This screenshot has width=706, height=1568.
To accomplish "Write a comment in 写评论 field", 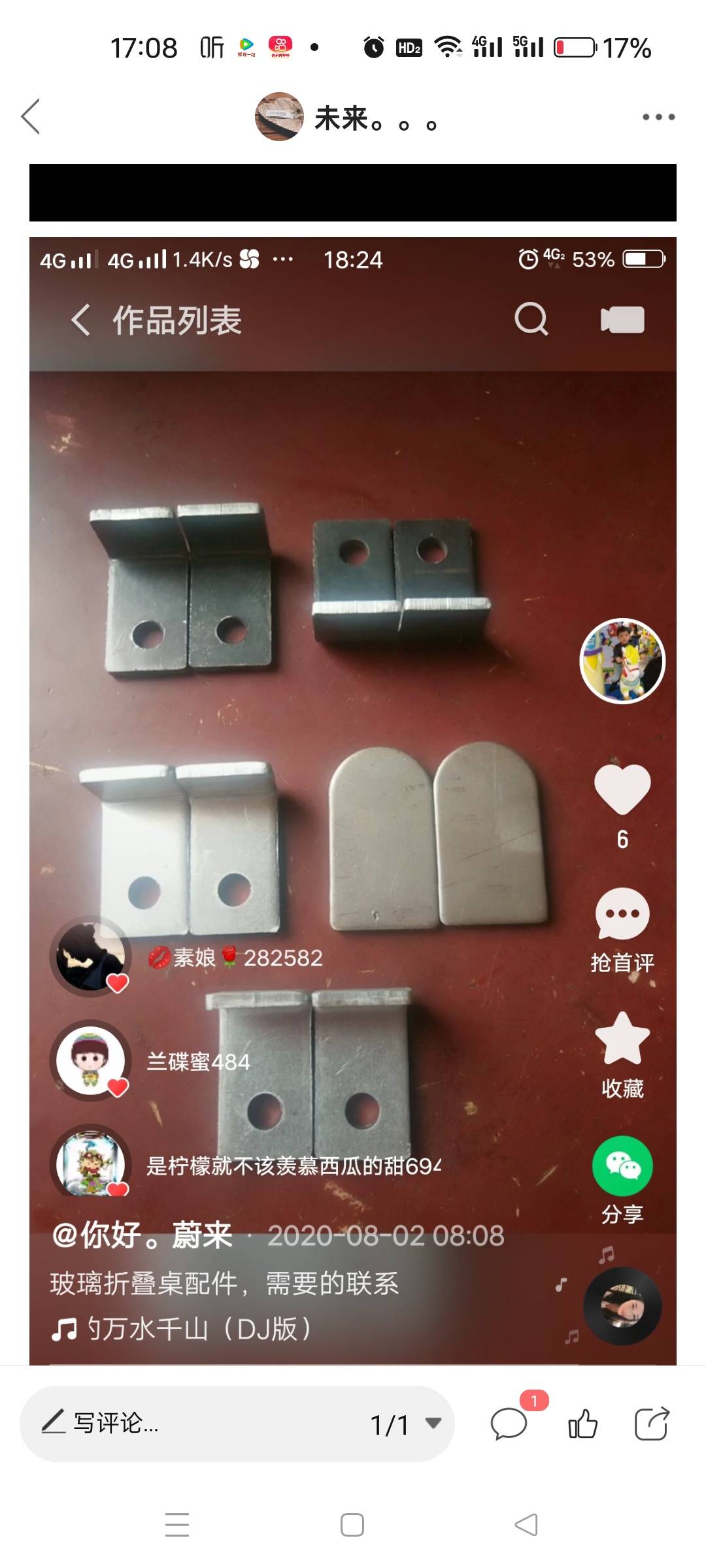I will pos(196,1423).
